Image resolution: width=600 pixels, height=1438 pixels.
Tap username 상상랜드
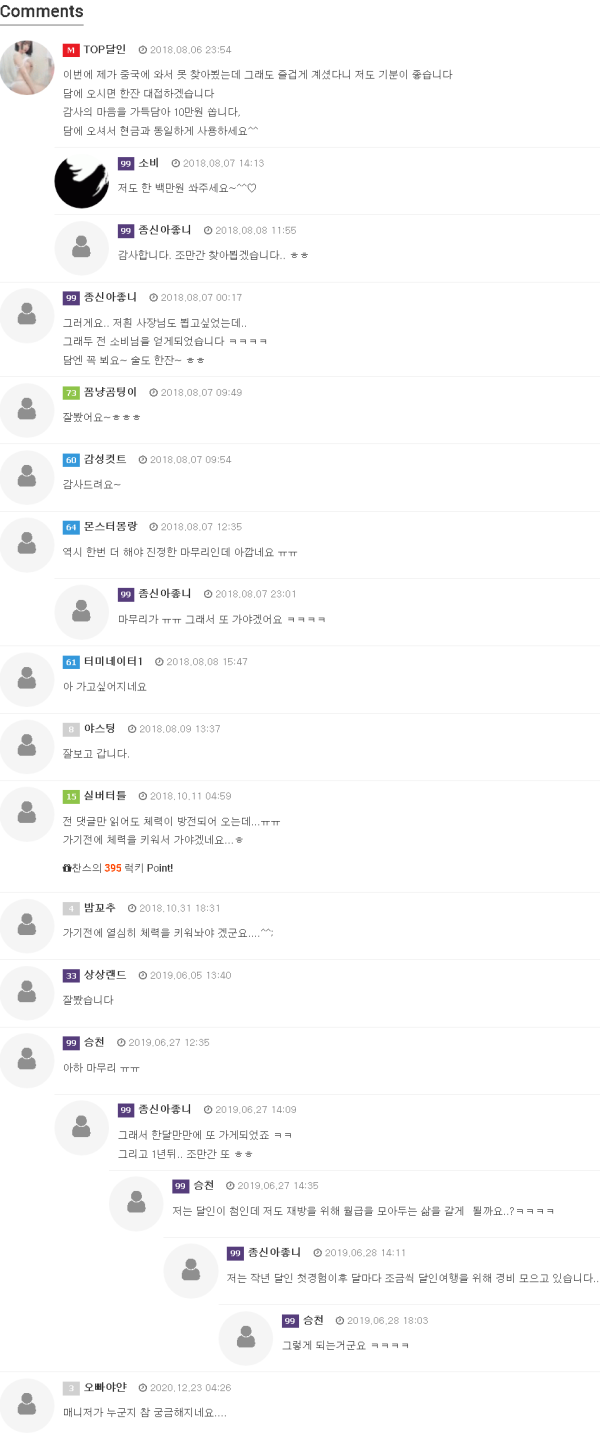[x=105, y=975]
